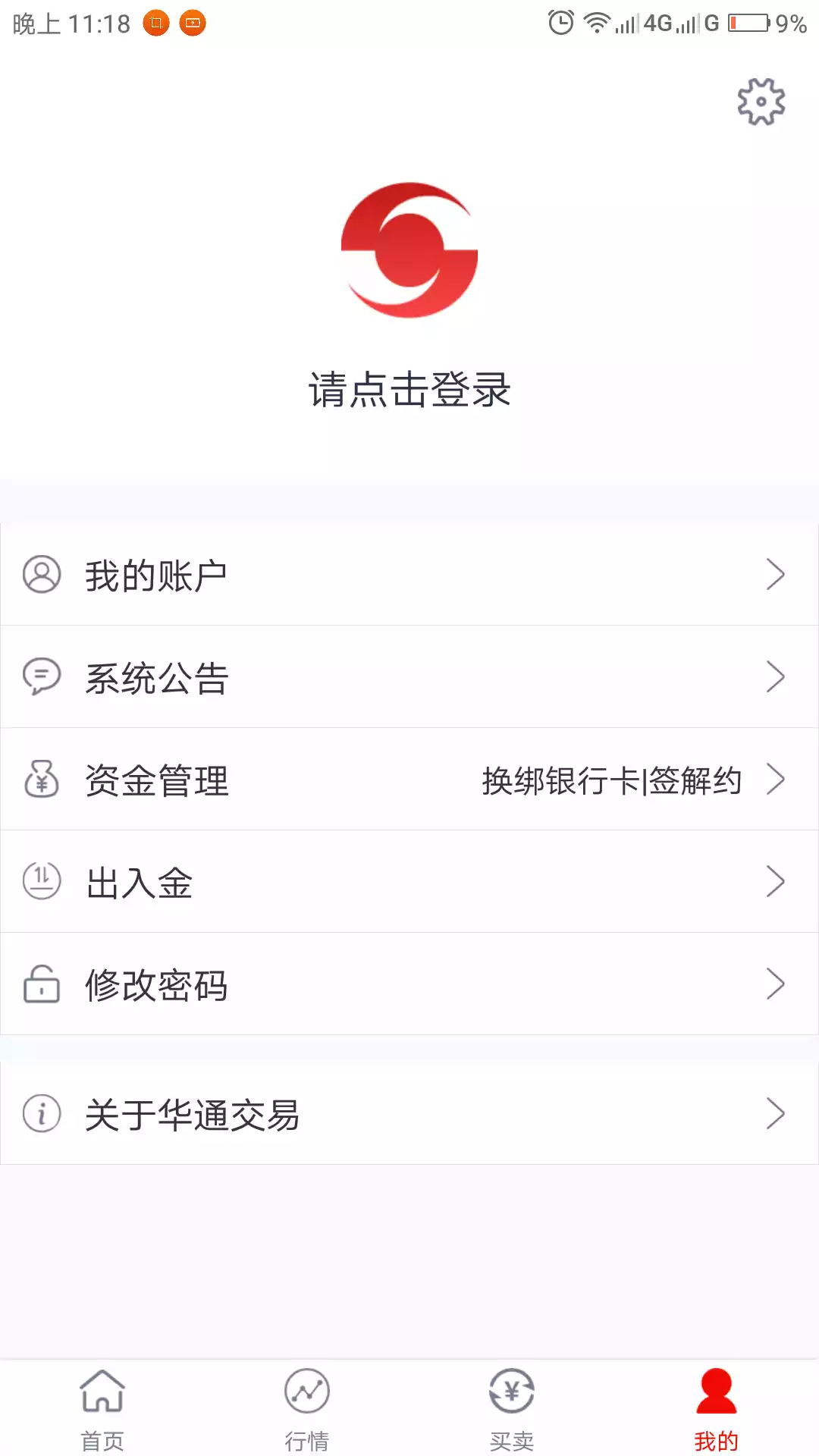
Task: Tap the 出入金 transfer arrows icon
Action: [42, 882]
